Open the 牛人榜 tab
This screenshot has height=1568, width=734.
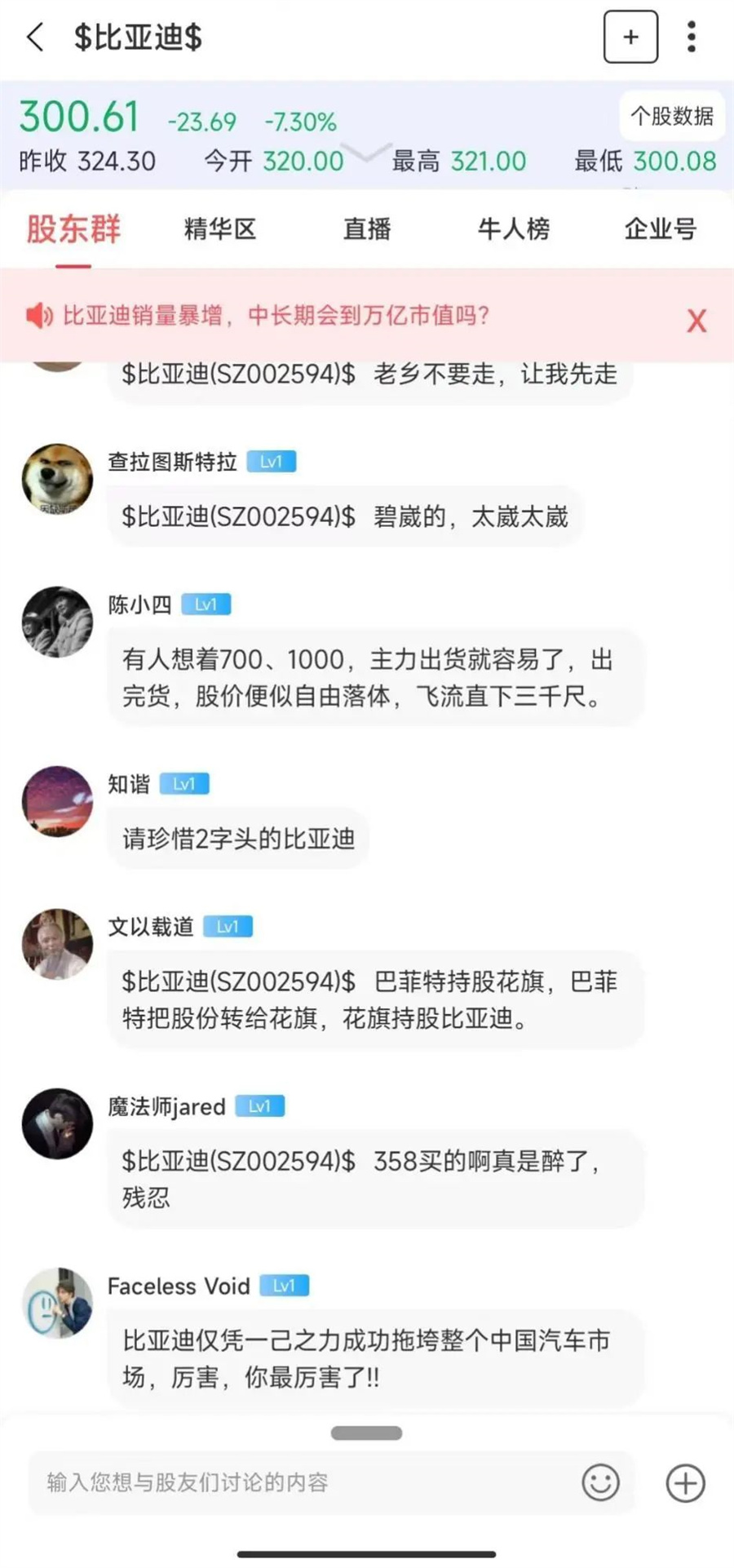tap(514, 229)
